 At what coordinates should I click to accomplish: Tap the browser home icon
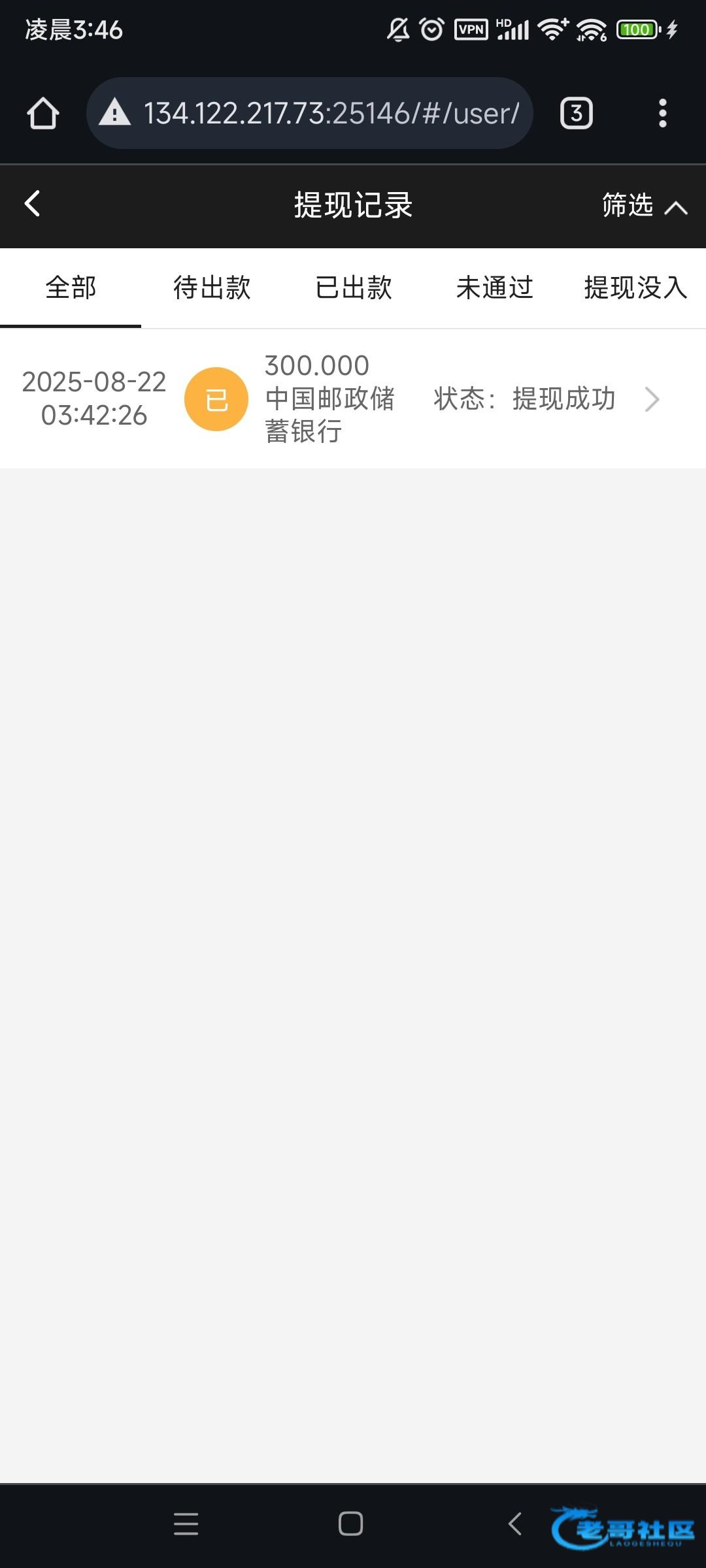pyautogui.click(x=43, y=114)
